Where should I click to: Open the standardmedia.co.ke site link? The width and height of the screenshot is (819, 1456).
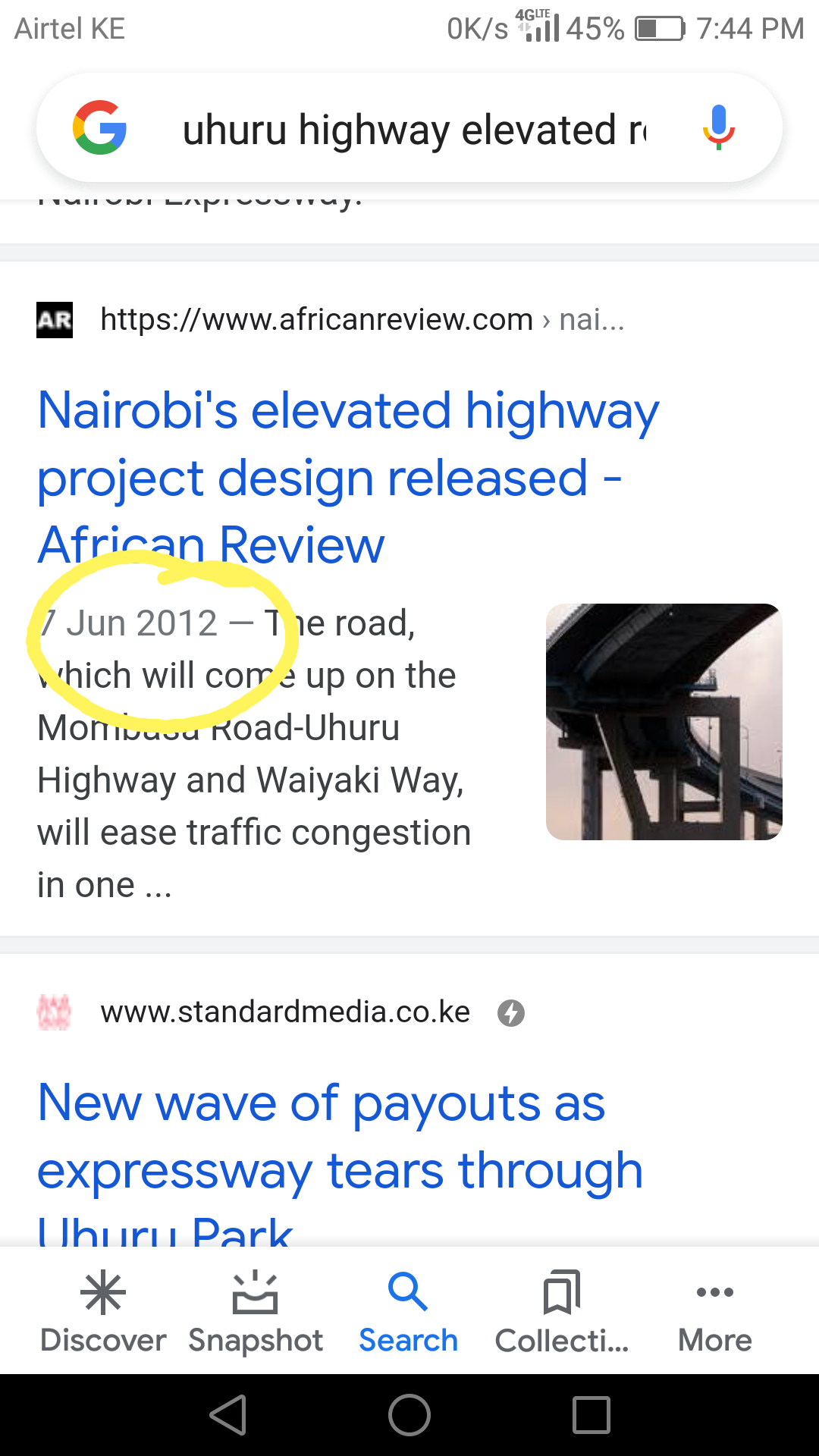click(x=285, y=1012)
